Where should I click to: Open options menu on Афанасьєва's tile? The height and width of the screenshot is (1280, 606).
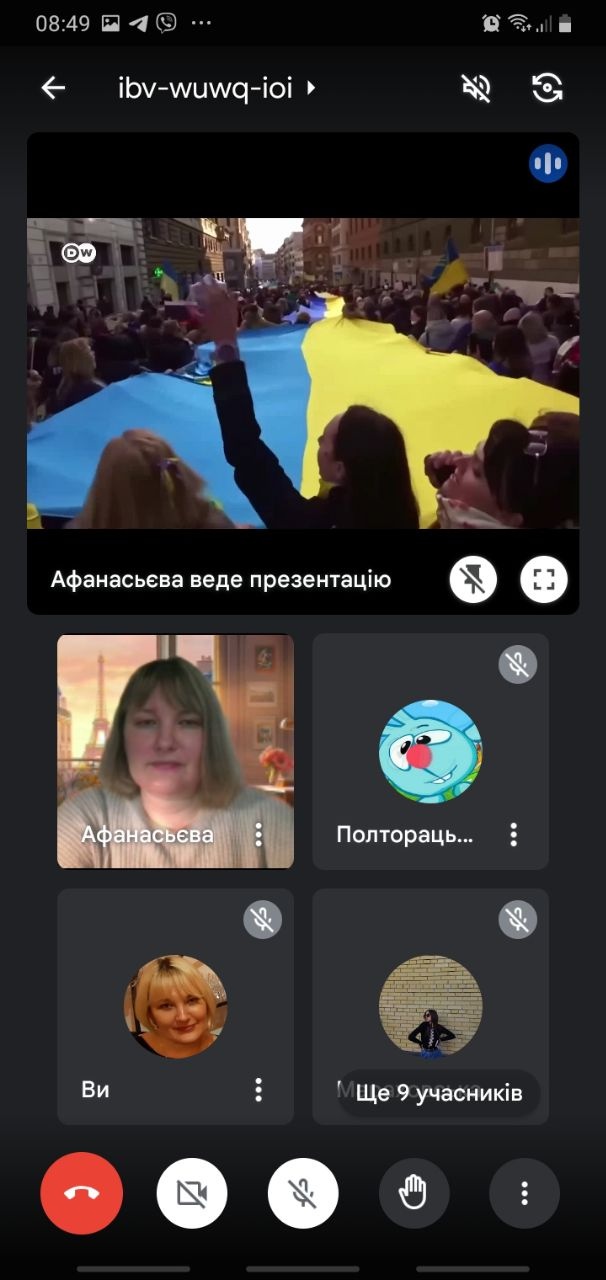click(258, 834)
